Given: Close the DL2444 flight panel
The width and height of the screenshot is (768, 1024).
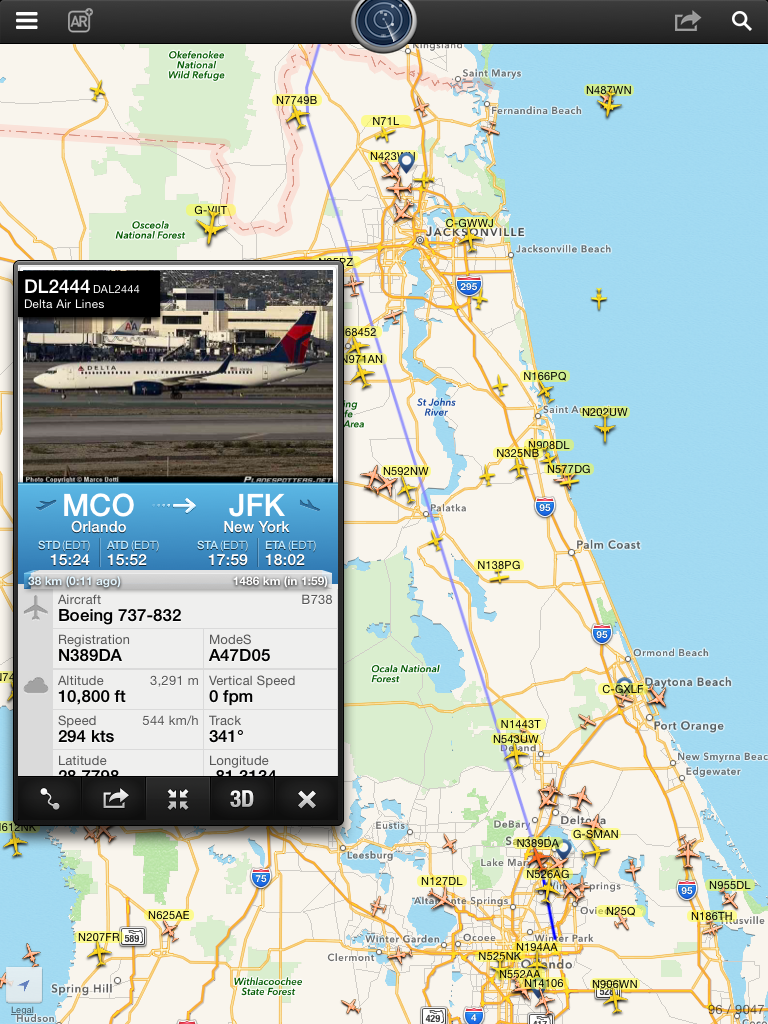Looking at the screenshot, I should (307, 799).
